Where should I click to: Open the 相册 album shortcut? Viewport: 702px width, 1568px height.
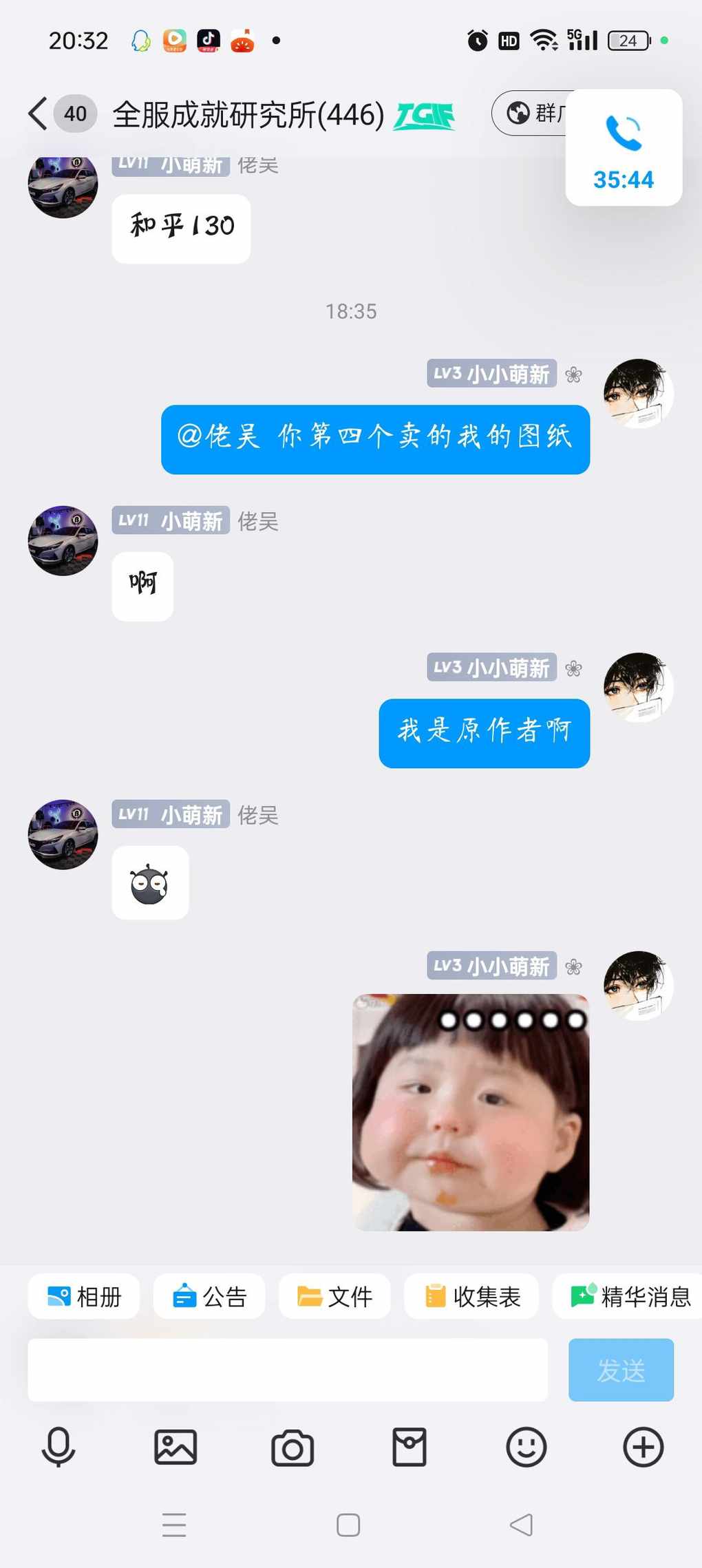coord(84,1297)
